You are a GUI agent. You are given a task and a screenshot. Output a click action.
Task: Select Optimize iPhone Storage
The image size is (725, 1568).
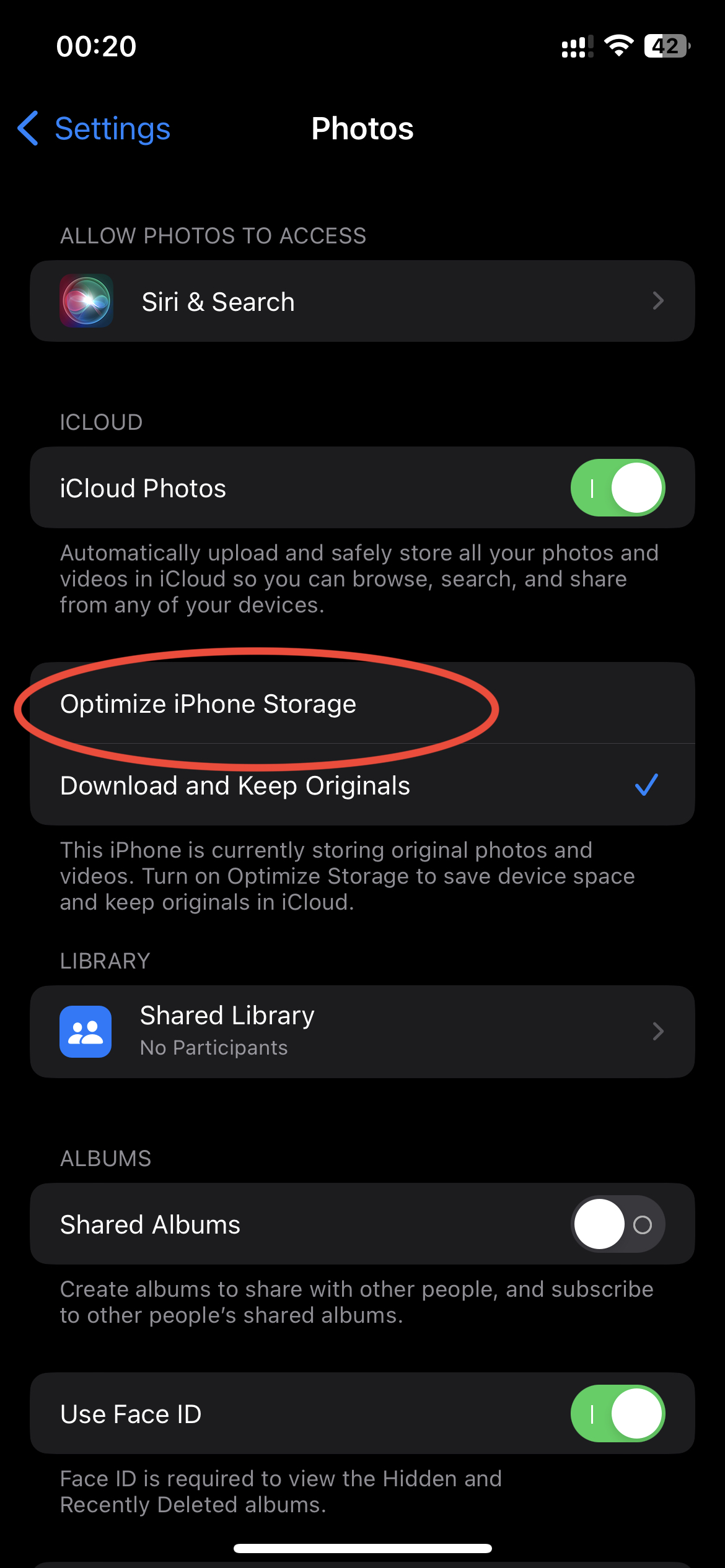coord(362,704)
